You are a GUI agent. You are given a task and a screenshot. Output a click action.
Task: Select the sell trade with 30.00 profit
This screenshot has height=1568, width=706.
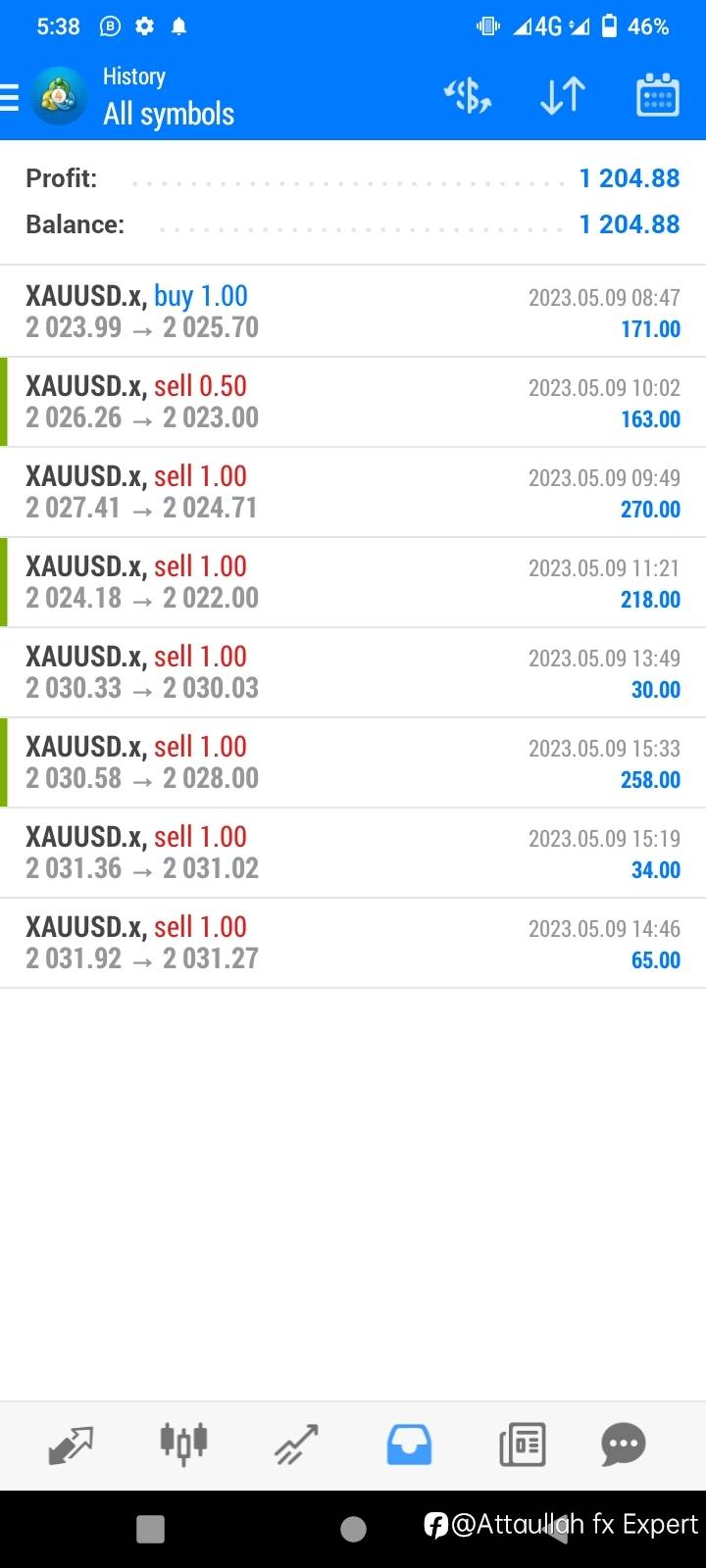click(353, 672)
